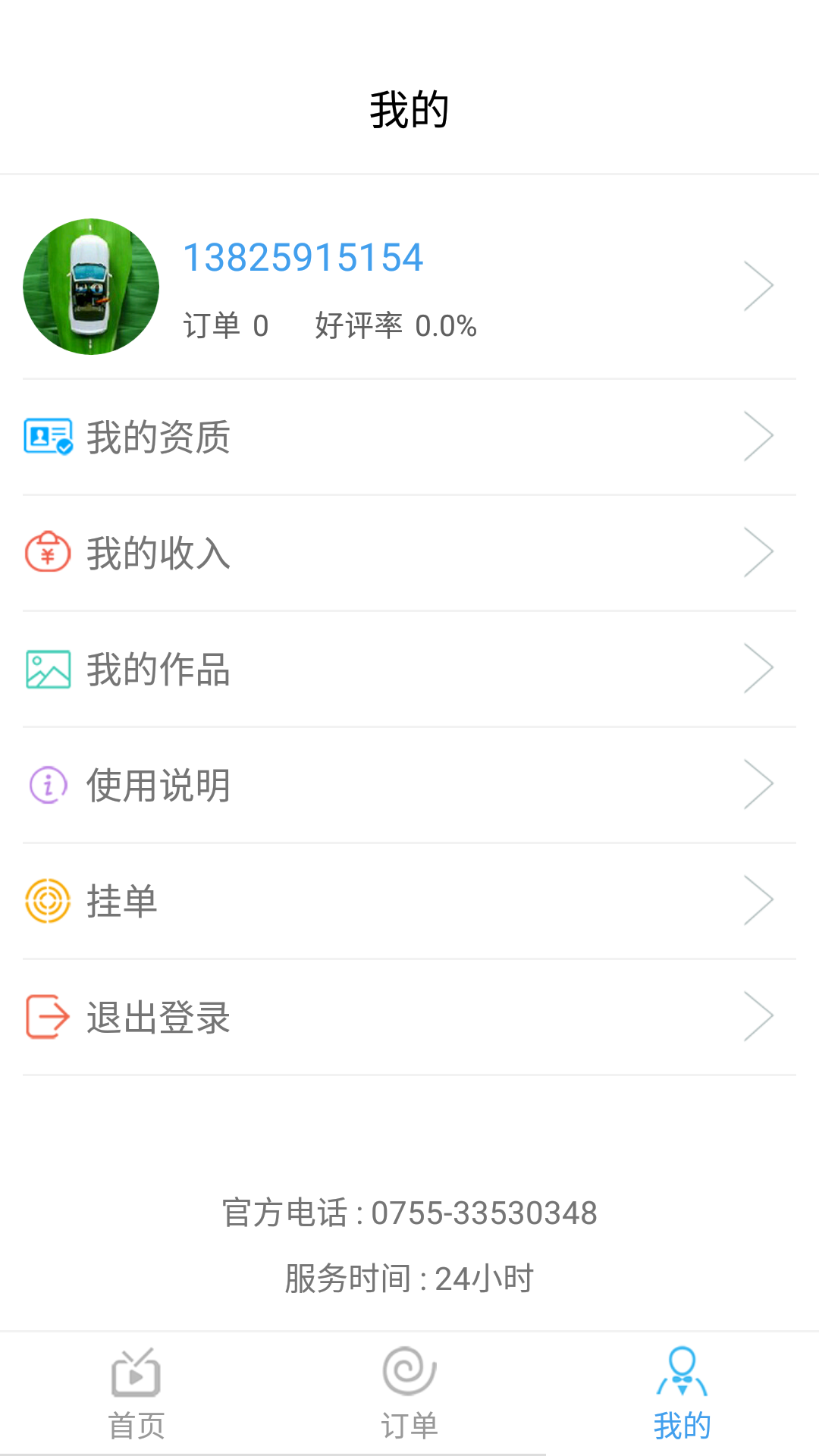Click the 使用说明 info icon
819x1456 pixels.
coord(48,785)
